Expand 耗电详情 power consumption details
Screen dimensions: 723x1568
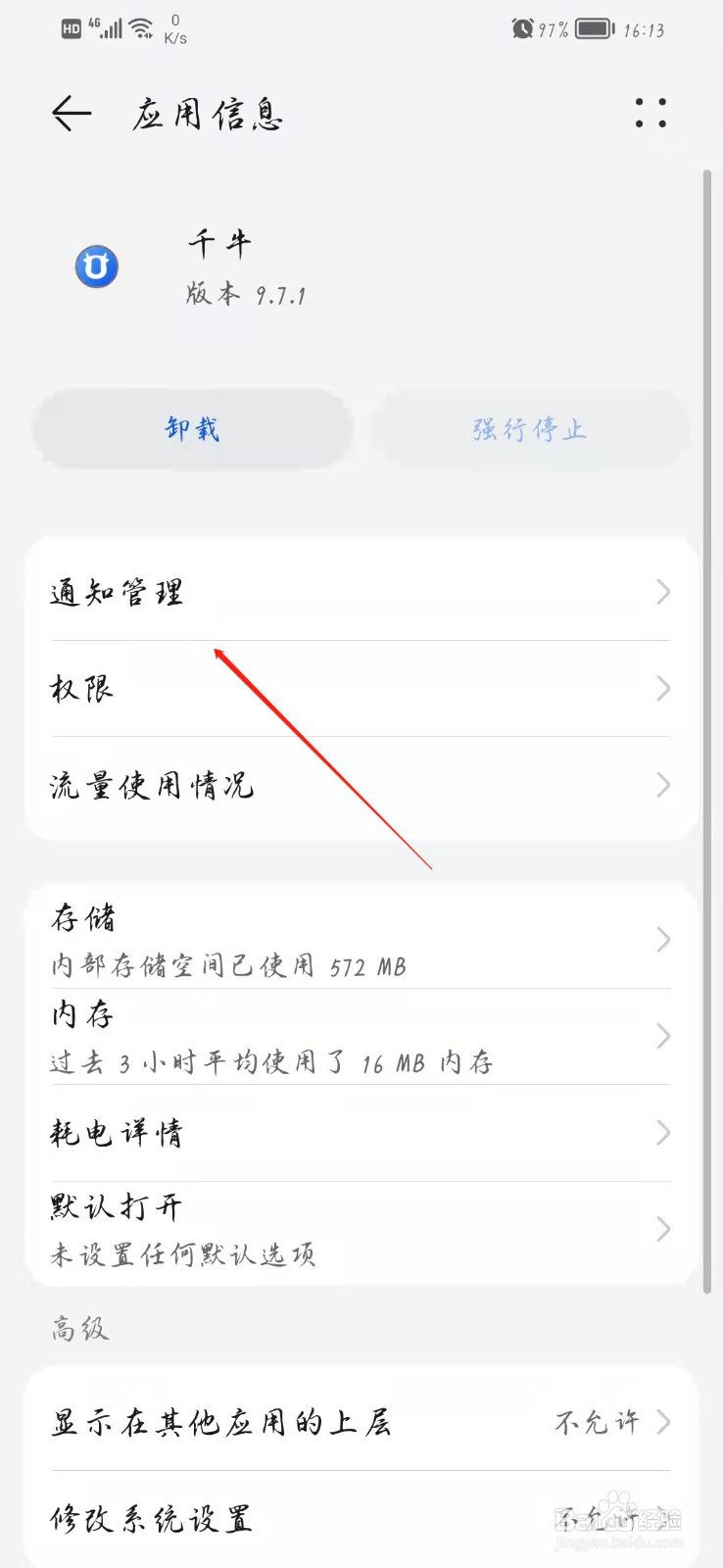click(361, 1133)
